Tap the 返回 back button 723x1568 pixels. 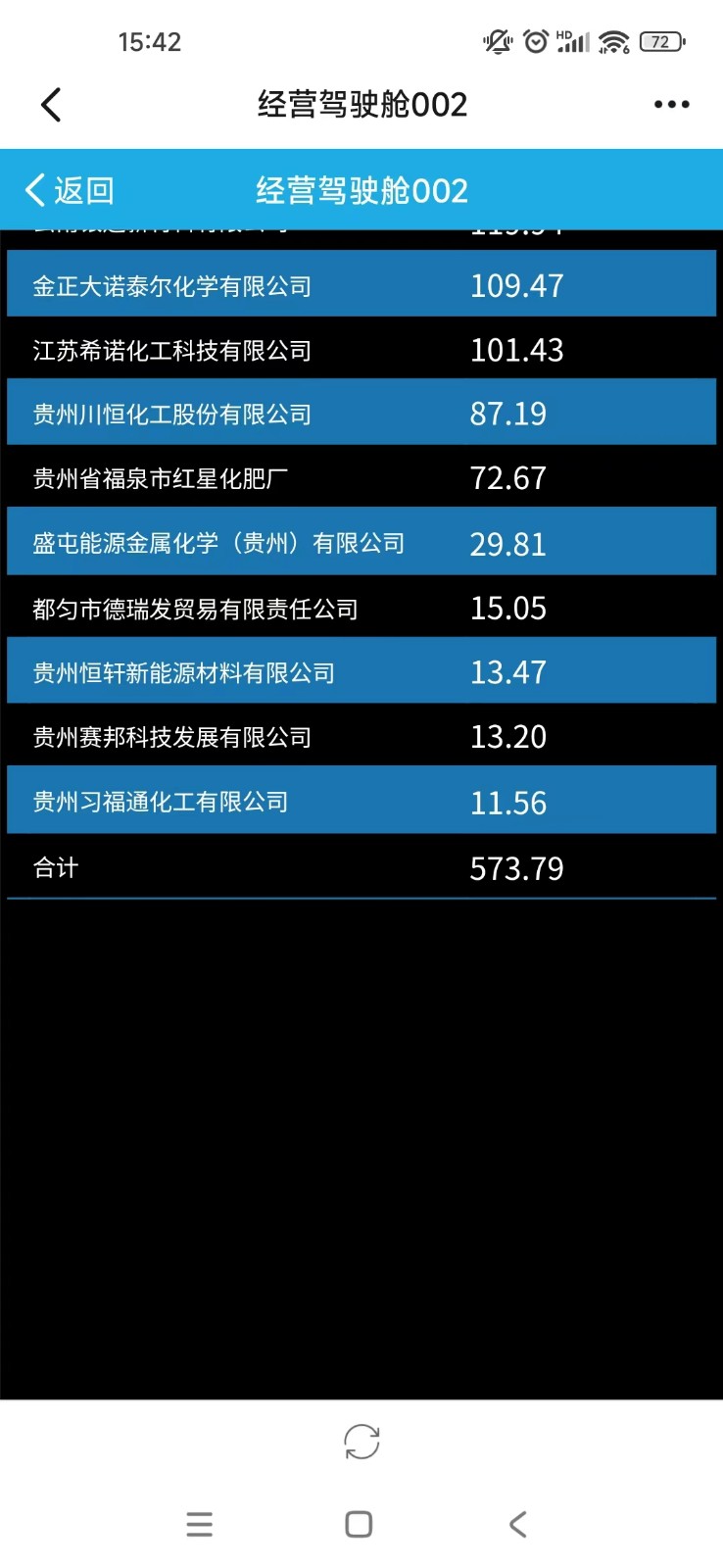[x=69, y=190]
